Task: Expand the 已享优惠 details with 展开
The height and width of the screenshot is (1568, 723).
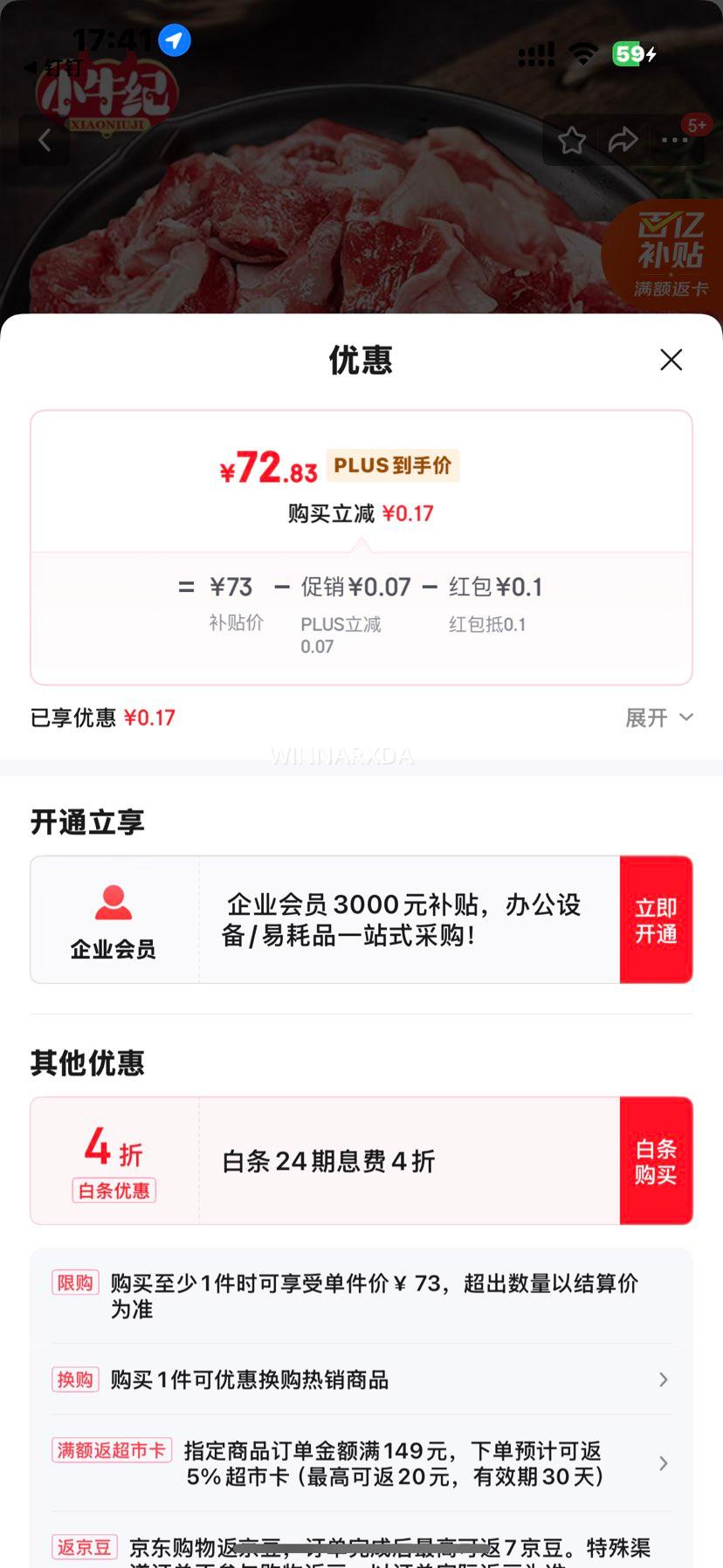Action: point(659,718)
